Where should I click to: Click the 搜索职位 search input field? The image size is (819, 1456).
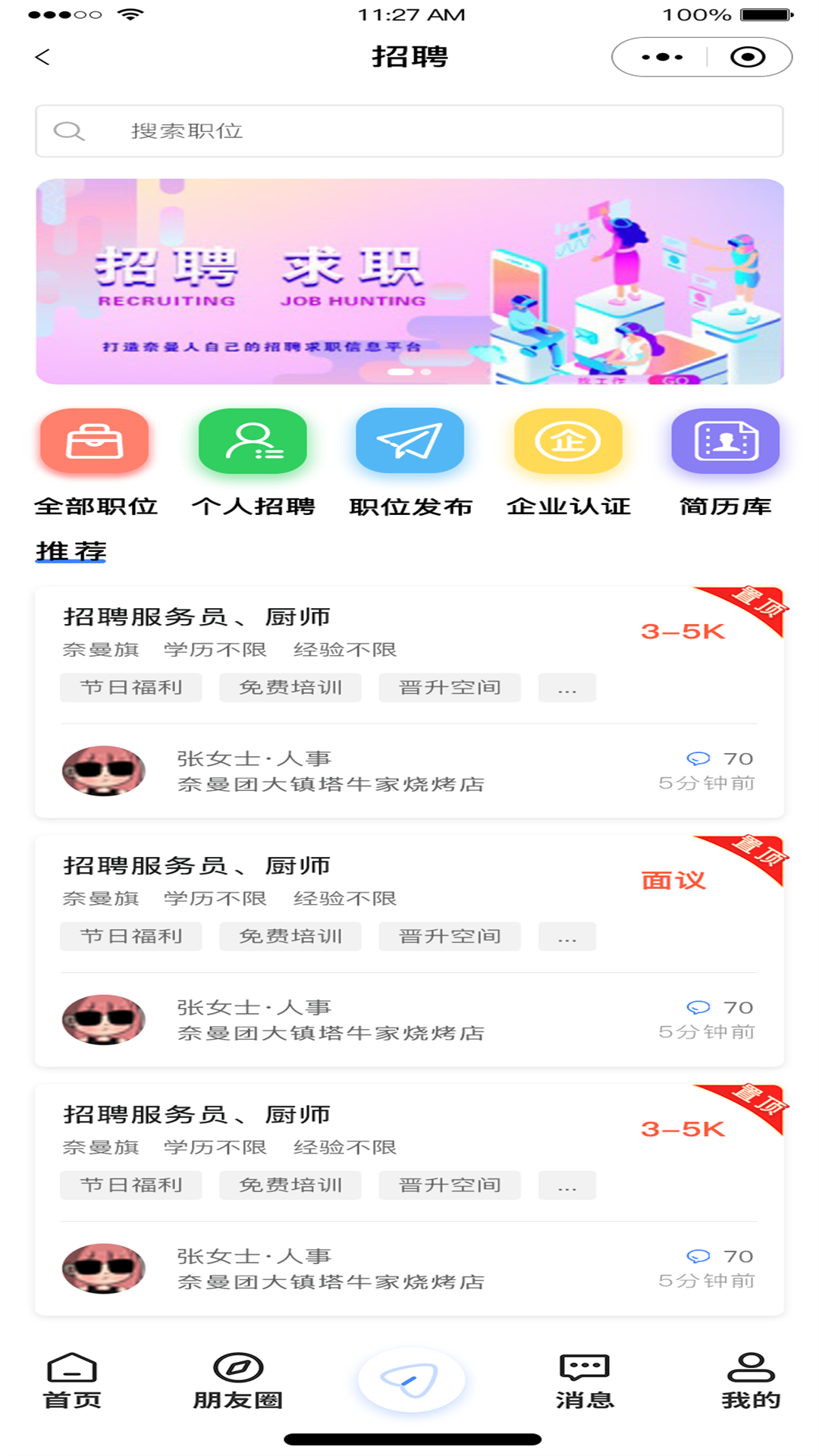(409, 130)
